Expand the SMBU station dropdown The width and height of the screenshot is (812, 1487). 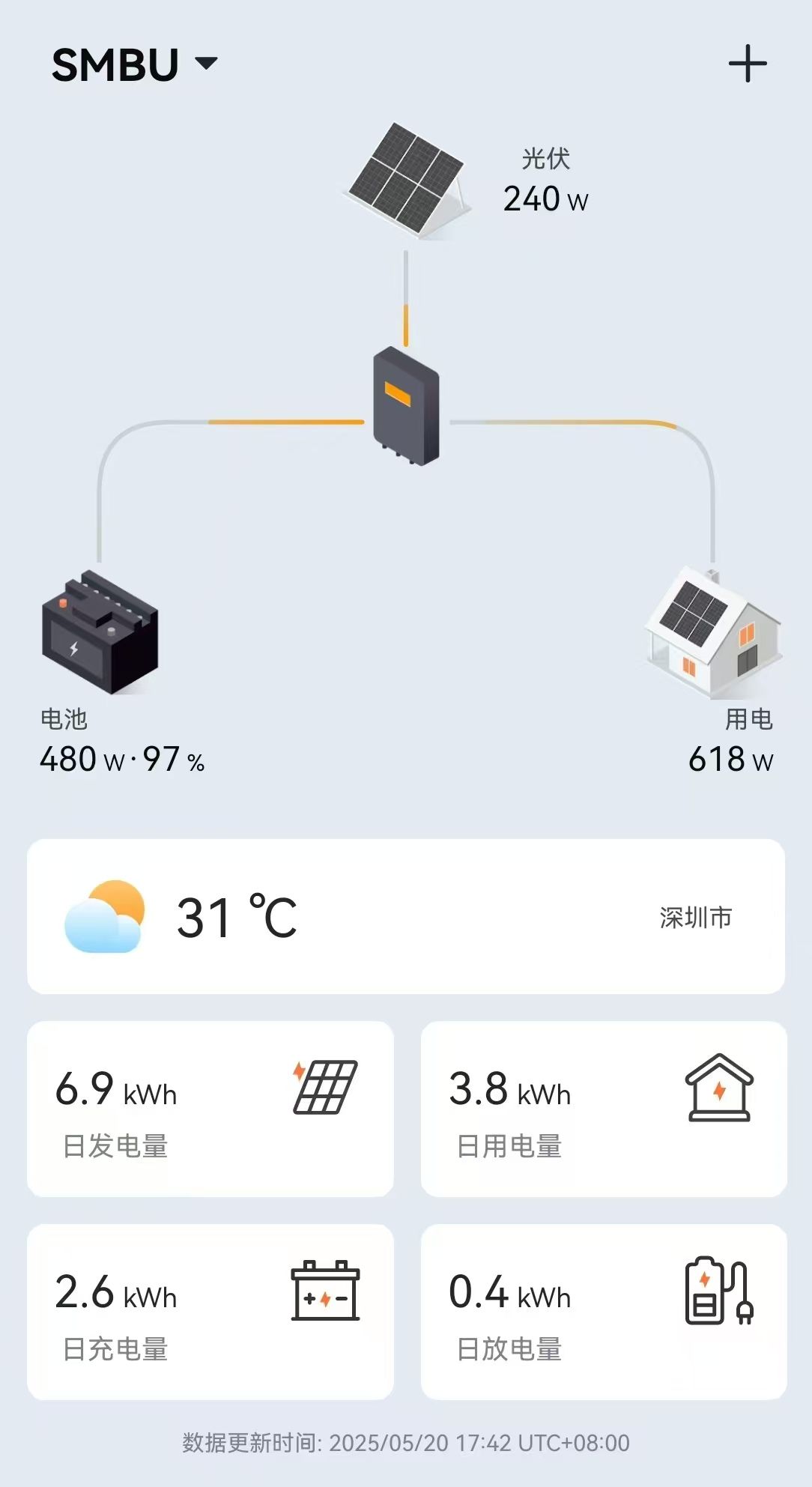(x=135, y=64)
